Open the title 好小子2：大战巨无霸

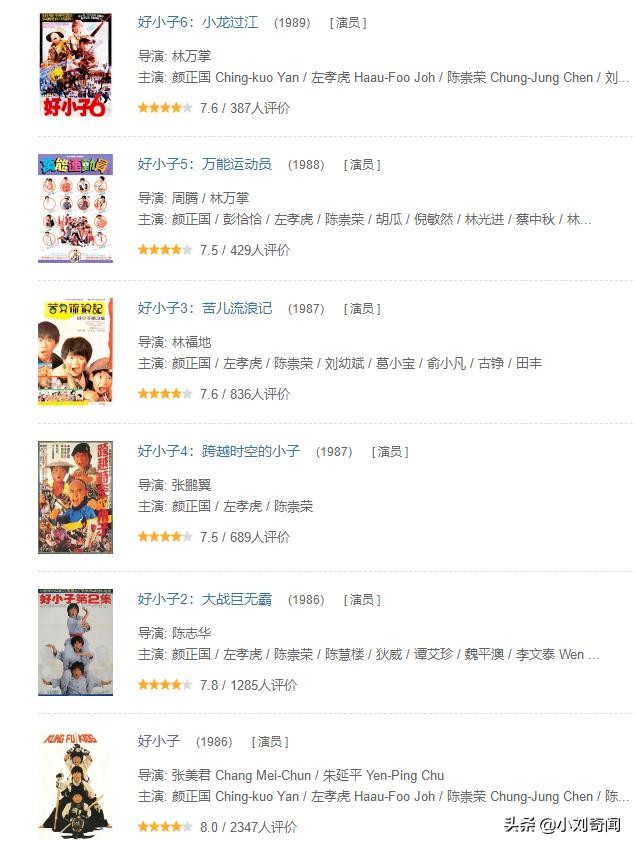(205, 599)
